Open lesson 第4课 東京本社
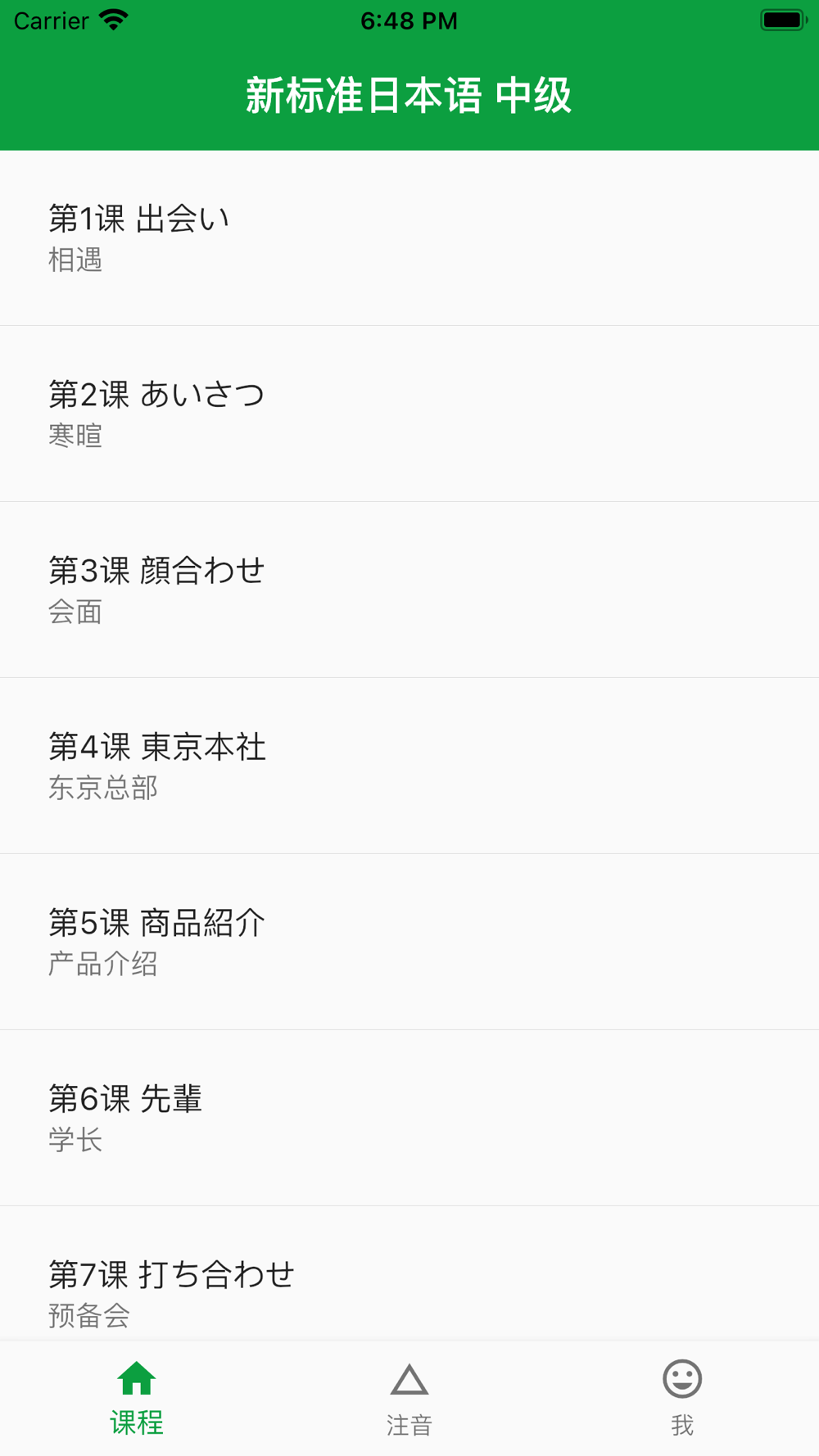Viewport: 819px width, 1456px height. [x=409, y=766]
